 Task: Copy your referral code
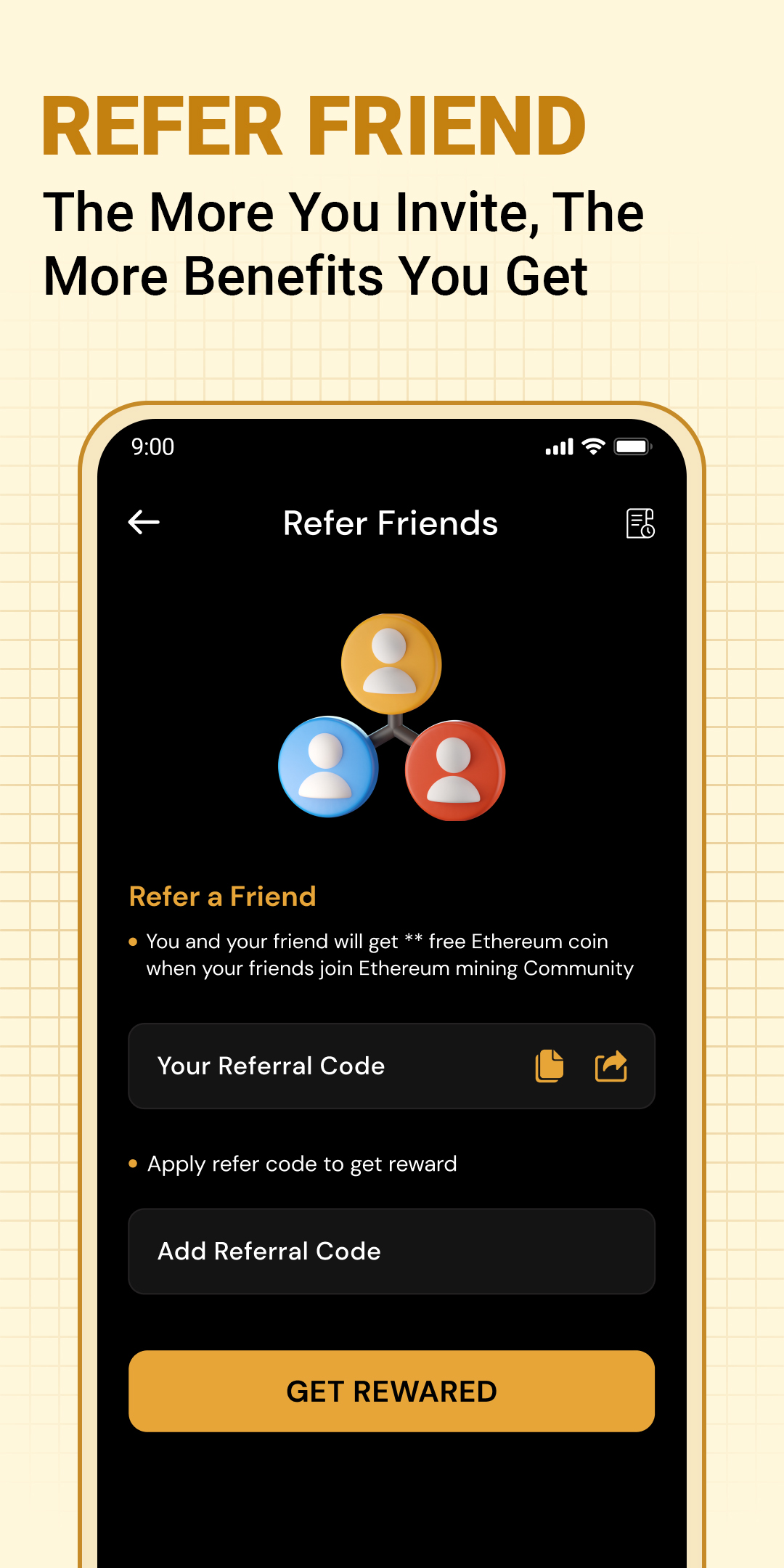[550, 1065]
